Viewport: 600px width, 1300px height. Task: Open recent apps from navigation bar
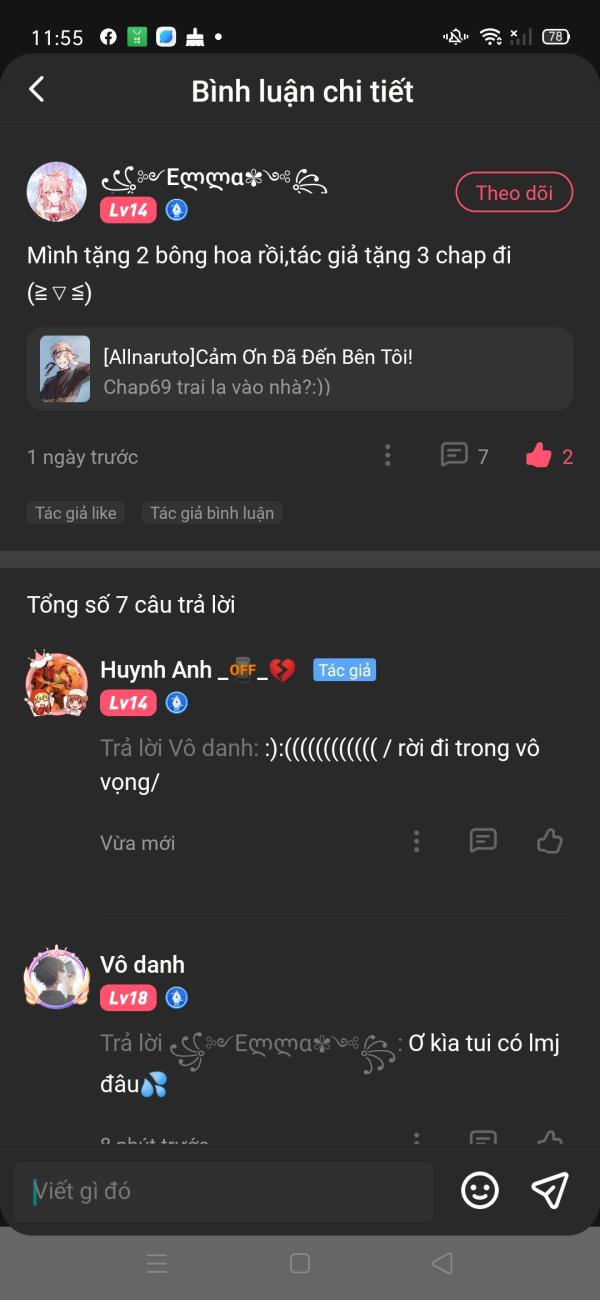click(157, 1263)
